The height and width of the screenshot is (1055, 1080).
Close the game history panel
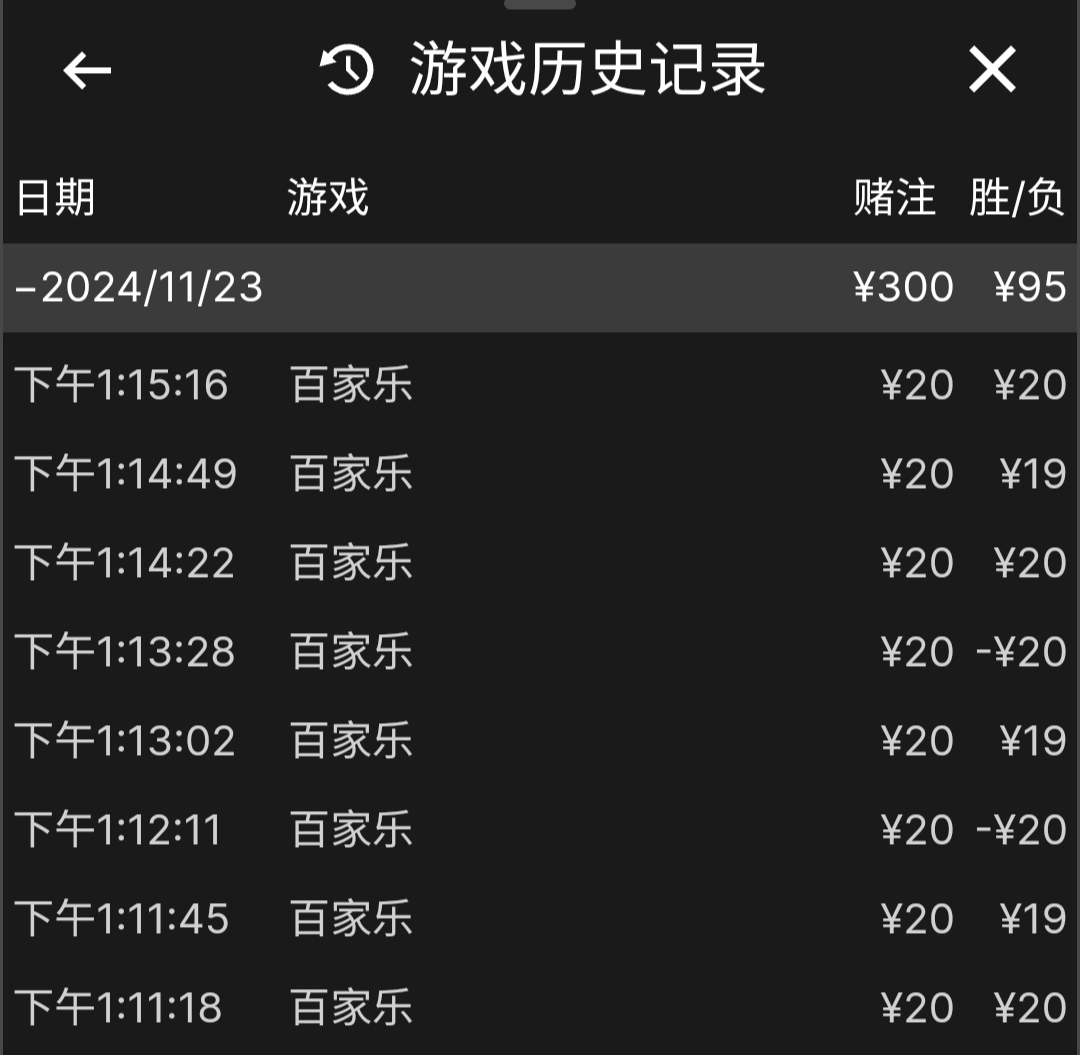tap(992, 71)
